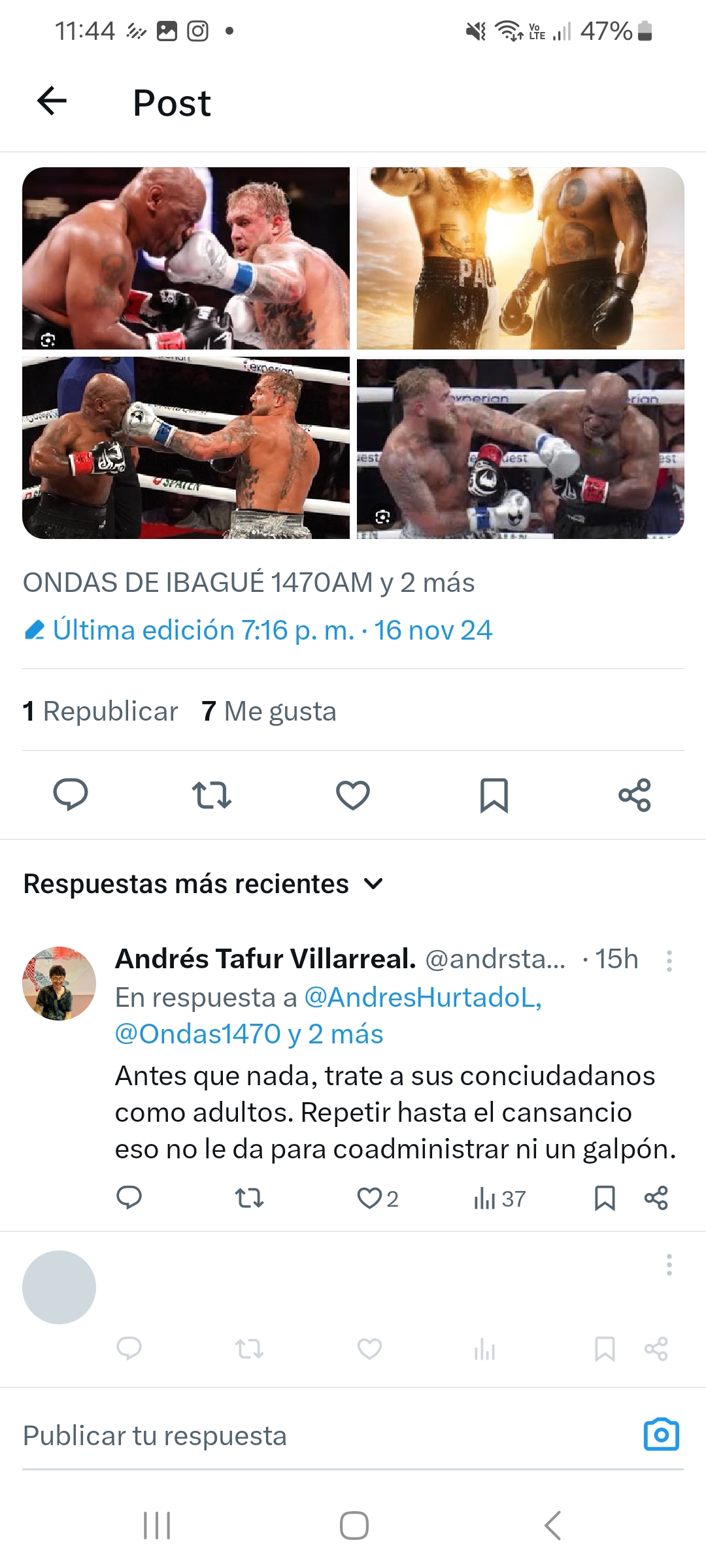
Task: Share the main post
Action: tap(635, 794)
